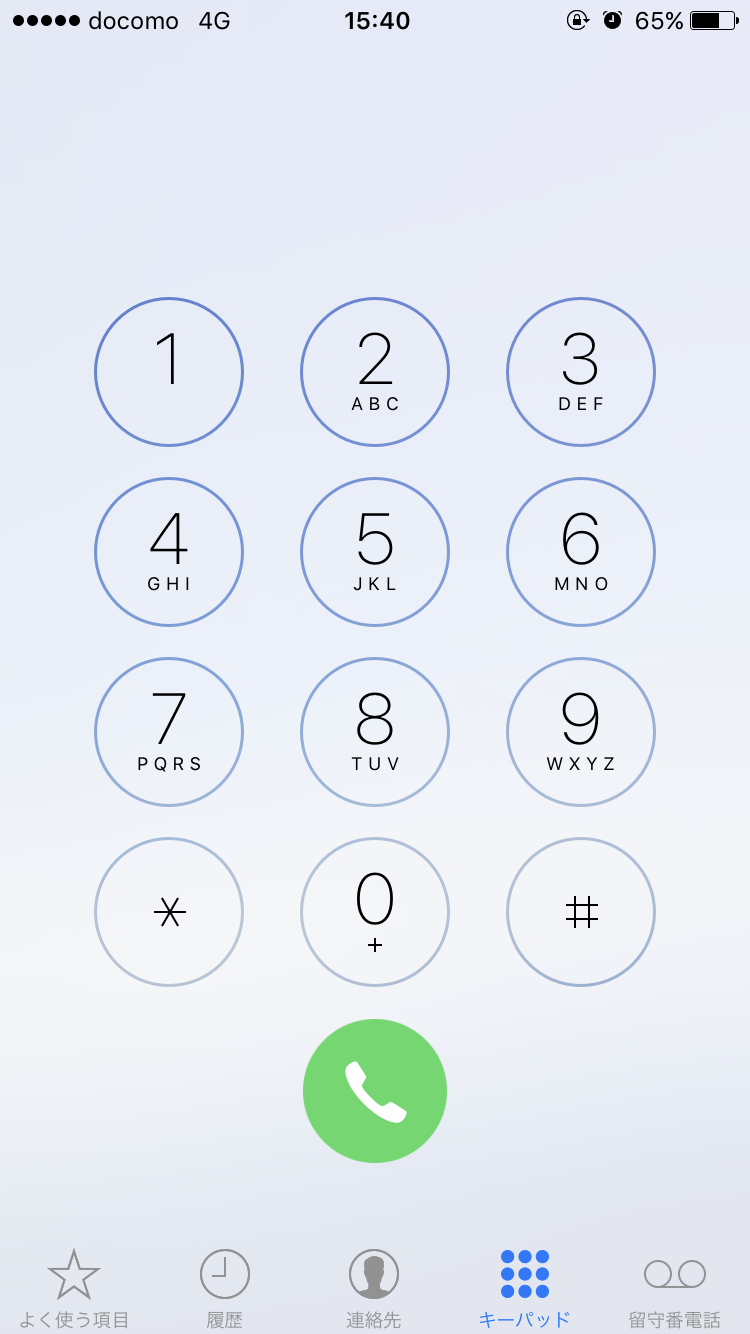Image resolution: width=750 pixels, height=1334 pixels.
Task: Open the 連絡先 contacts tab
Action: pos(374,1288)
